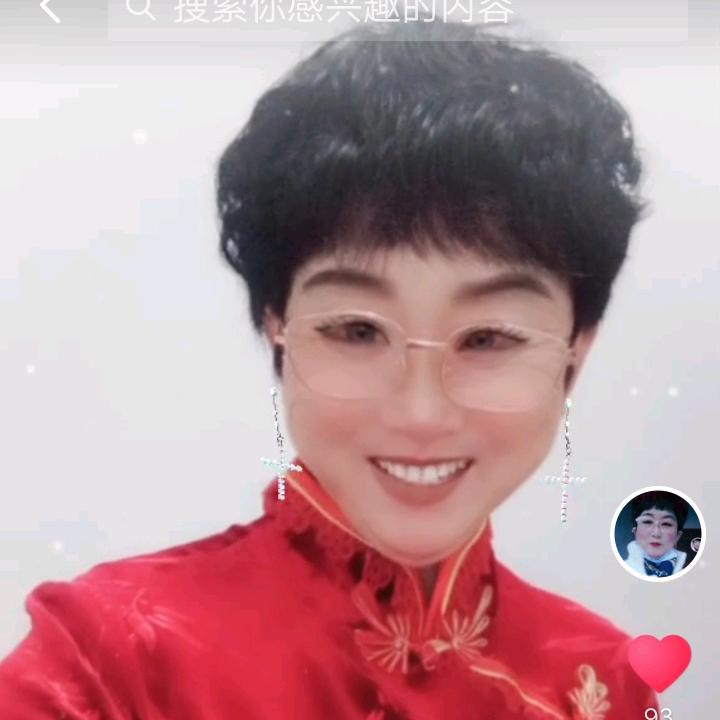Go back using the top arrow
The height and width of the screenshot is (720, 720).
click(49, 11)
